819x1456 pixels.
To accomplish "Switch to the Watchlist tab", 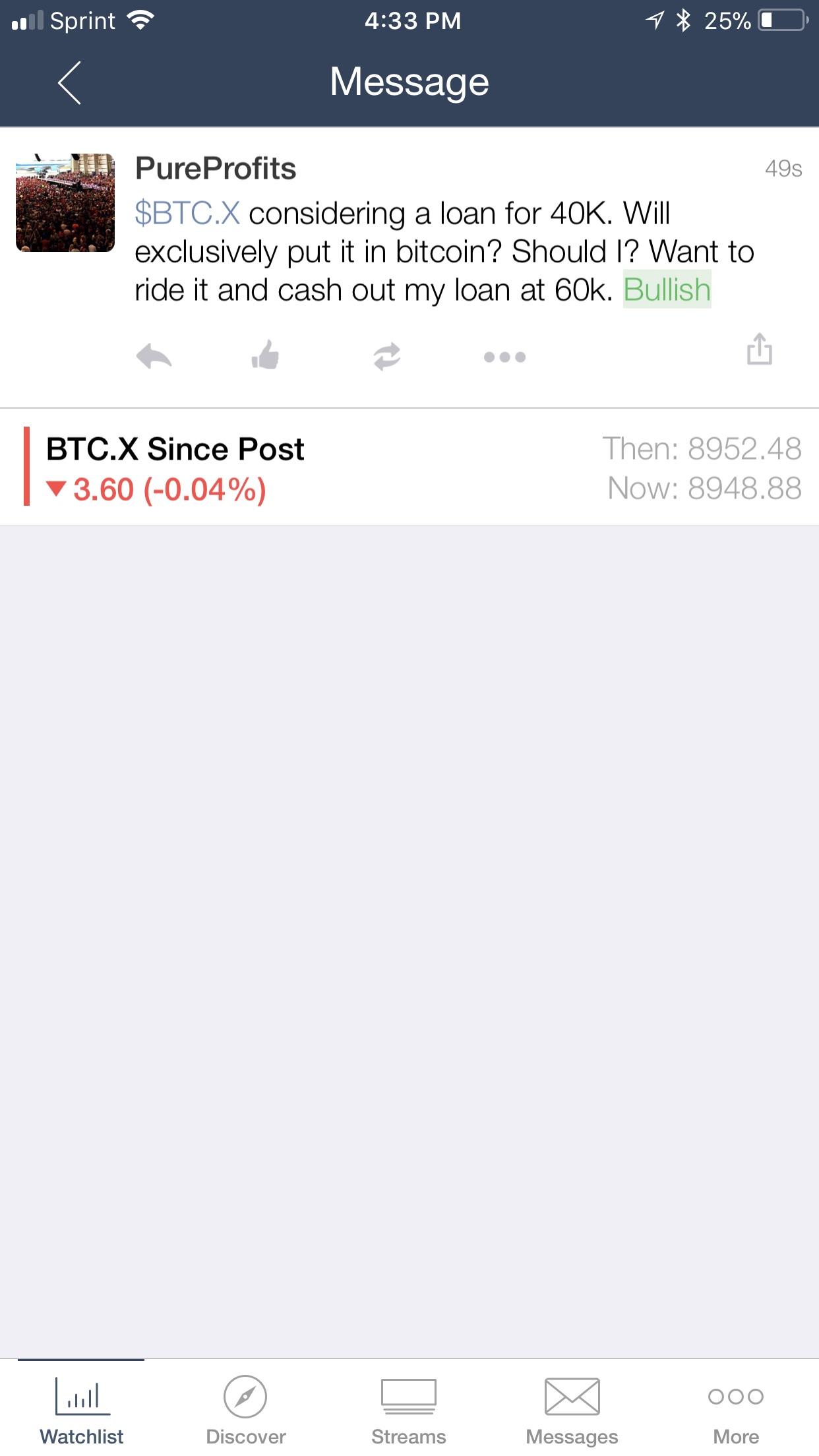I will (x=82, y=1409).
